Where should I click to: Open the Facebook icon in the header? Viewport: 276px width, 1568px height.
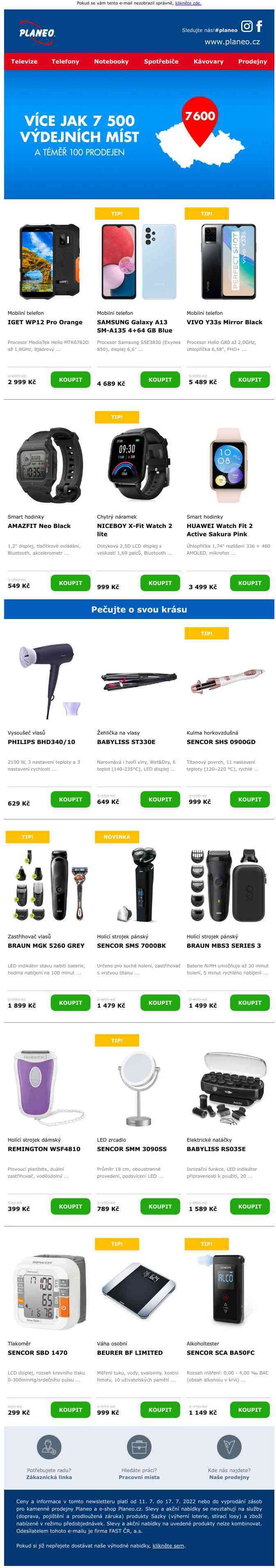coord(259,26)
